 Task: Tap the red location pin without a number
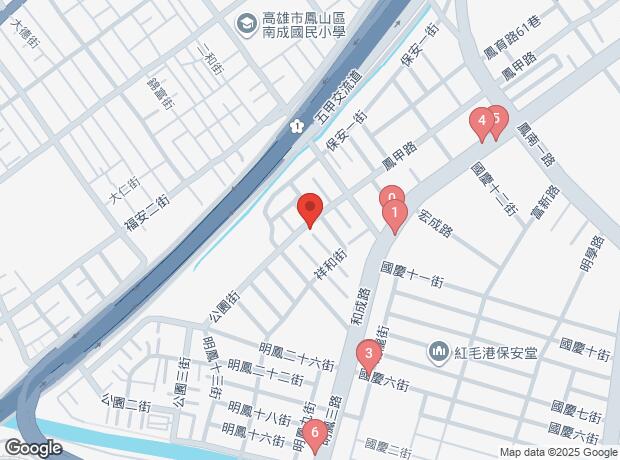click(x=310, y=209)
